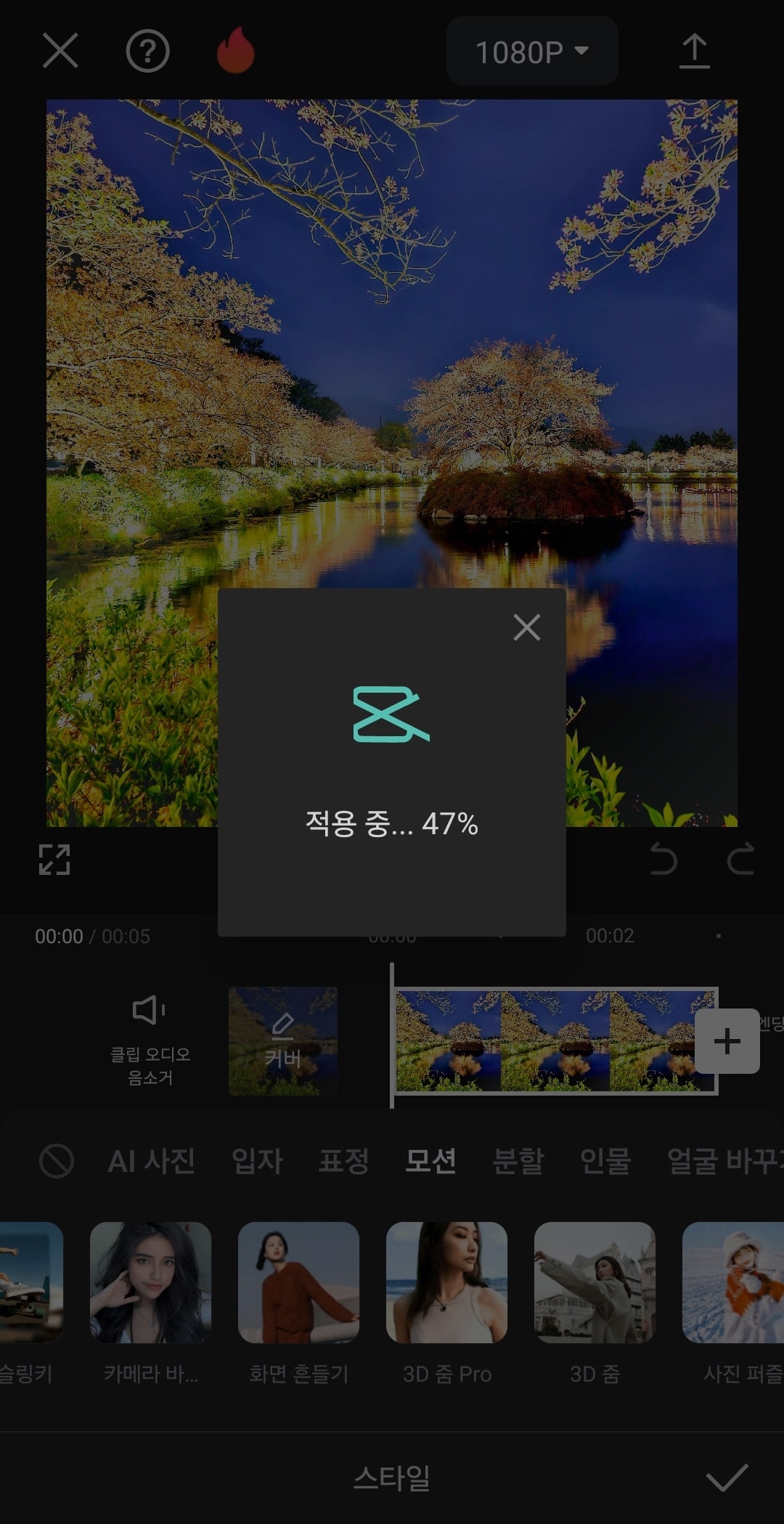
Task: Open the help question mark icon
Action: coord(147,51)
